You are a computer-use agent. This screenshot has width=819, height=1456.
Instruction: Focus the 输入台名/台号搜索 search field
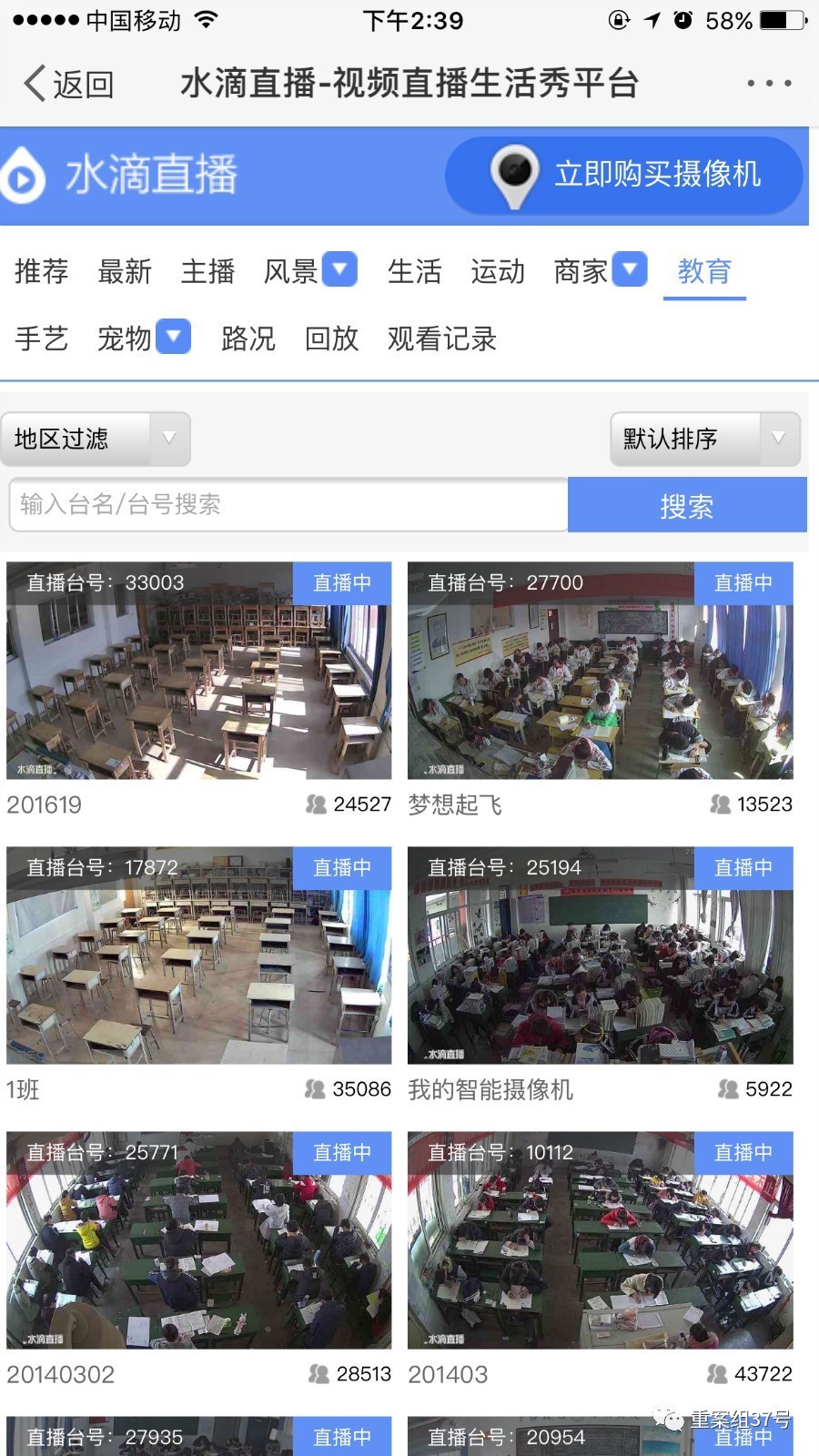click(288, 504)
